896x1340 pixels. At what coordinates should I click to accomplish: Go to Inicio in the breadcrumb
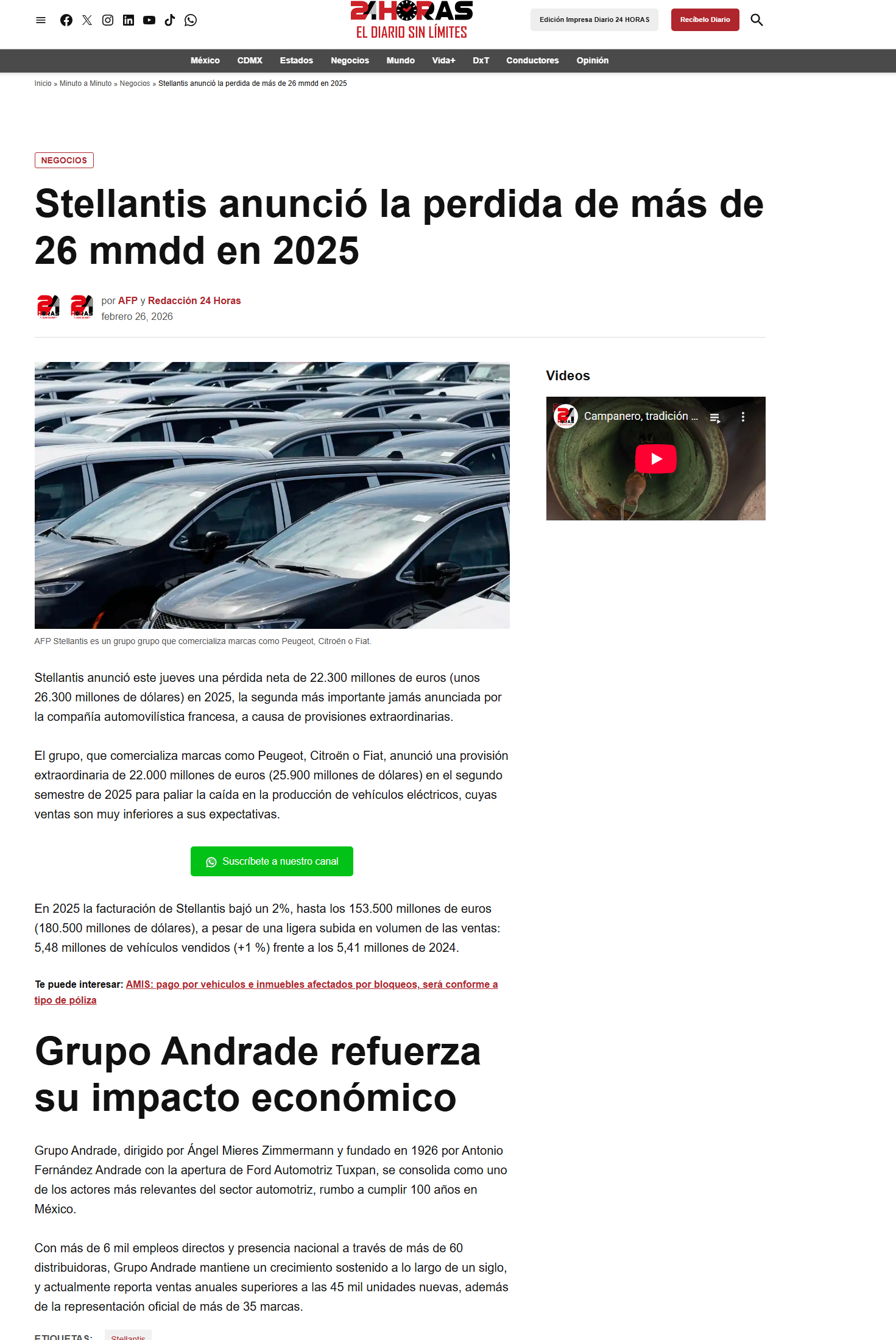coord(43,83)
